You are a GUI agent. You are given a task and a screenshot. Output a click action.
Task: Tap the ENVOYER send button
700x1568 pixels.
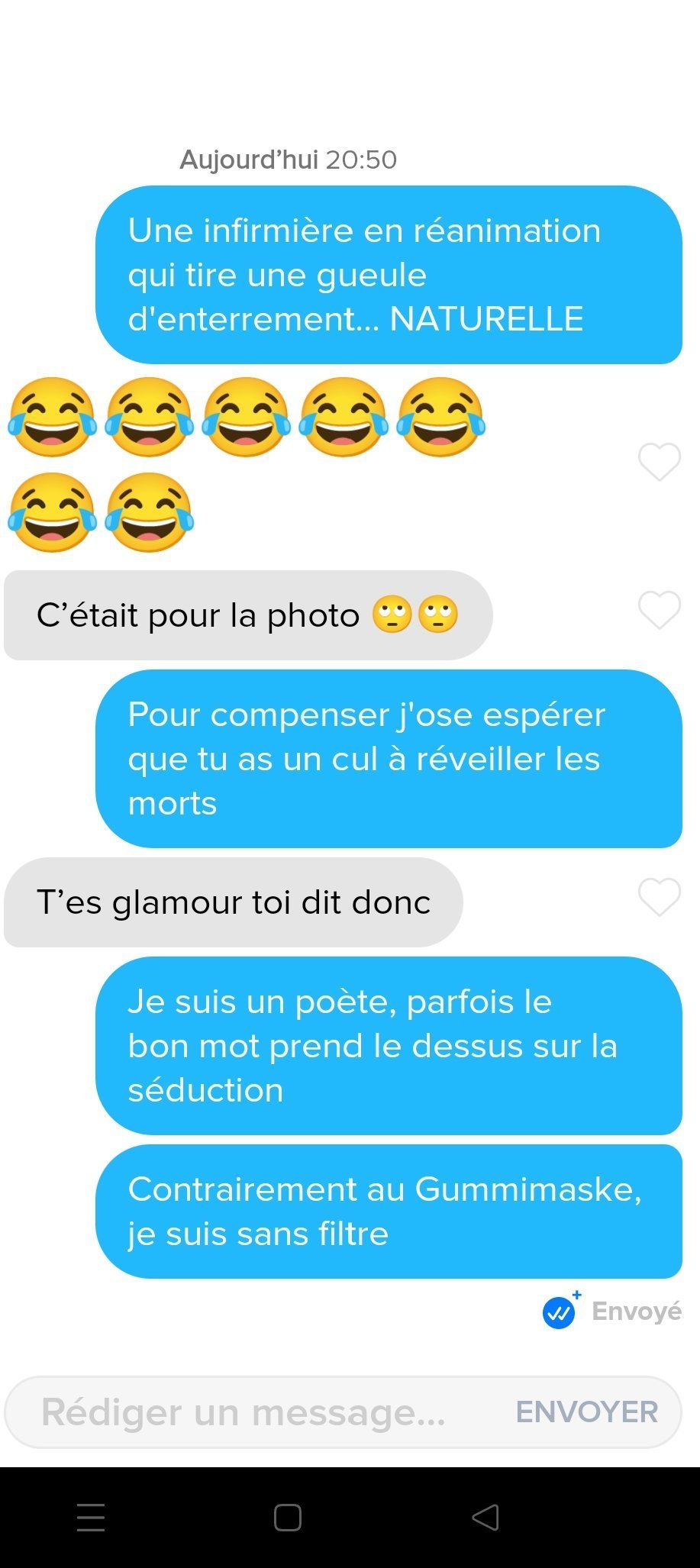click(586, 1412)
